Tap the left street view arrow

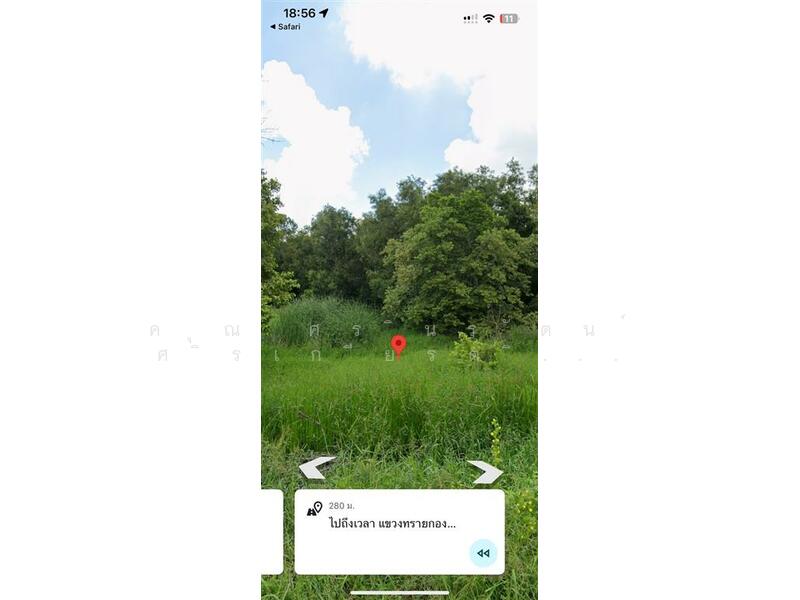tap(316, 467)
